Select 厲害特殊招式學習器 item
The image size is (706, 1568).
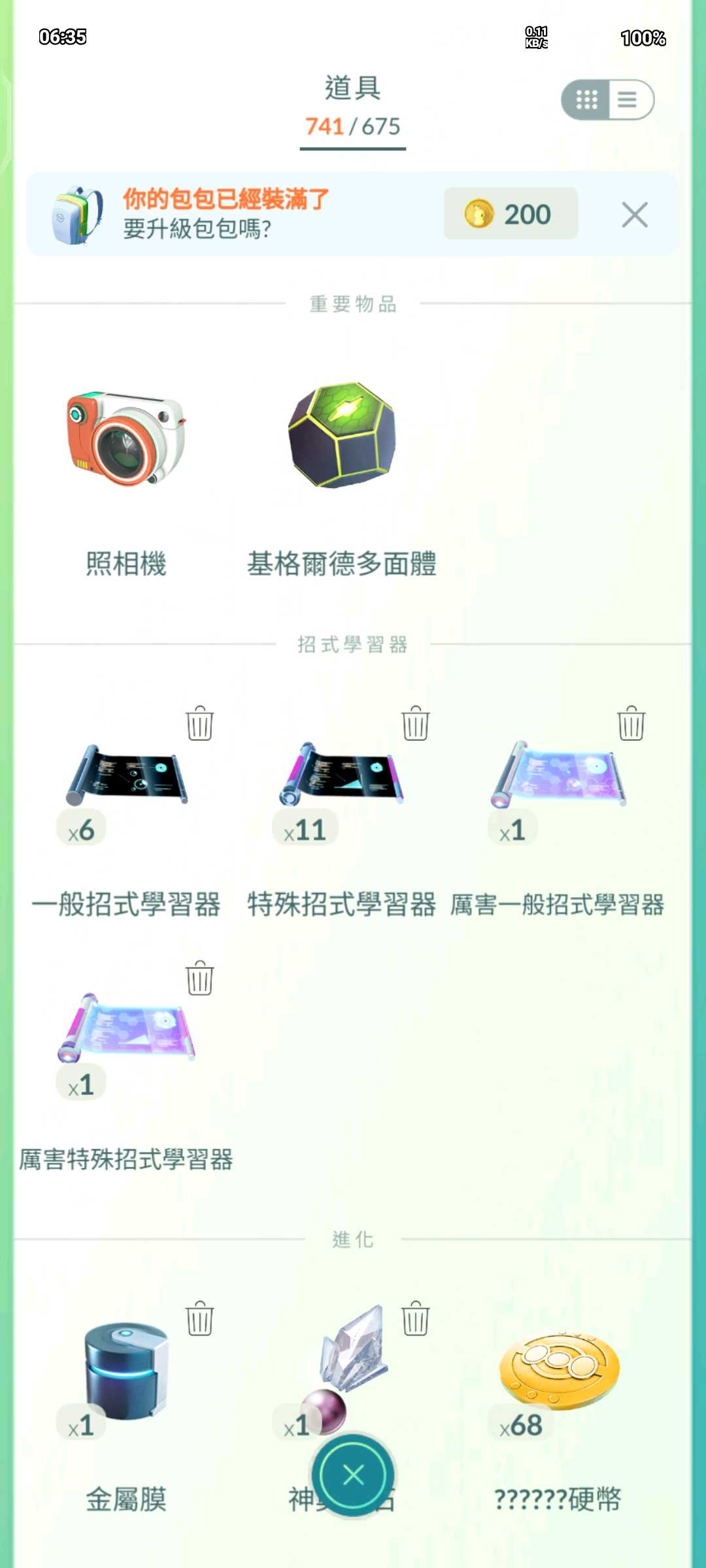coord(126,1029)
